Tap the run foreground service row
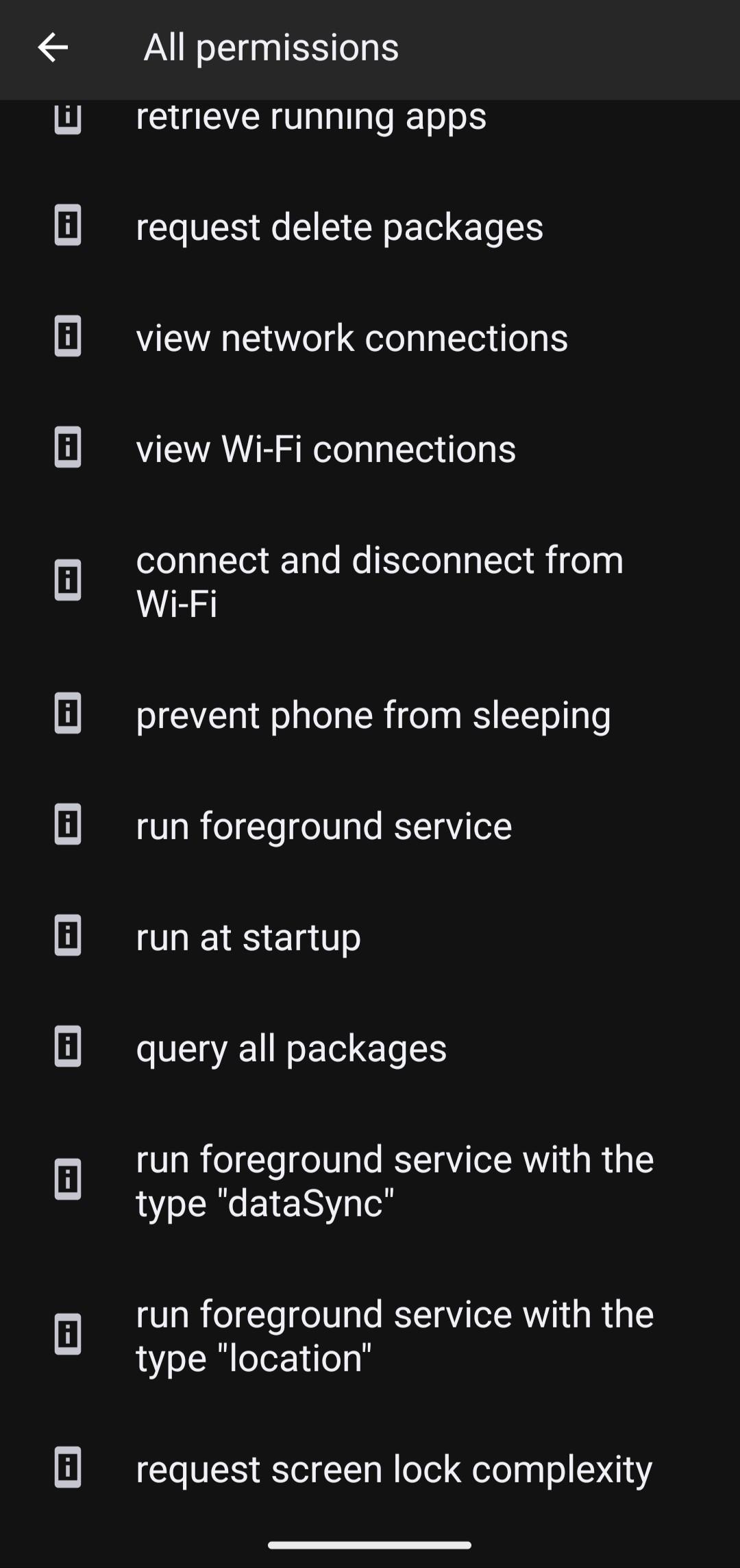The width and height of the screenshot is (740, 1568). [x=370, y=825]
